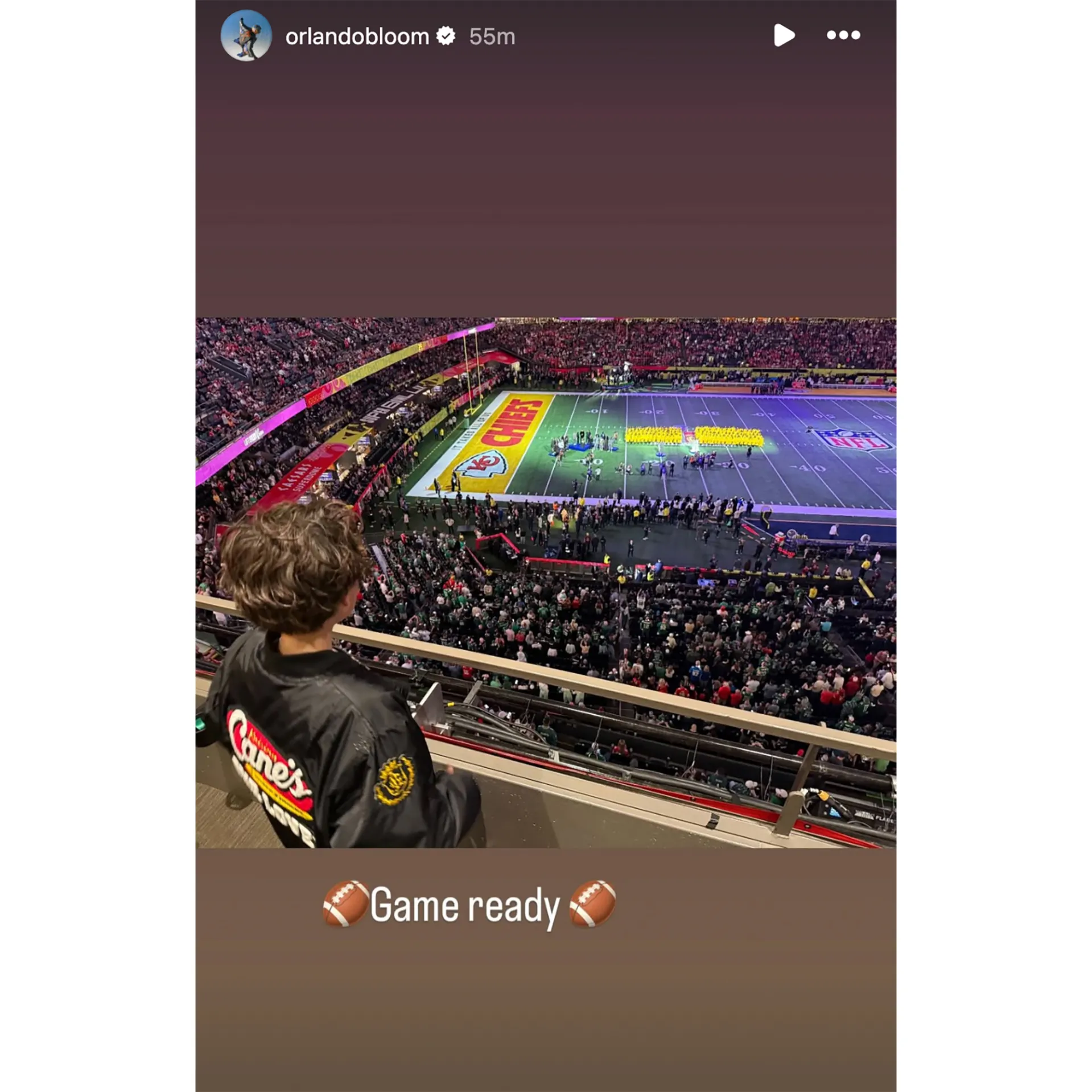The image size is (1092, 1092).
Task: Open orlandobloom's profile picture
Action: click(x=246, y=35)
